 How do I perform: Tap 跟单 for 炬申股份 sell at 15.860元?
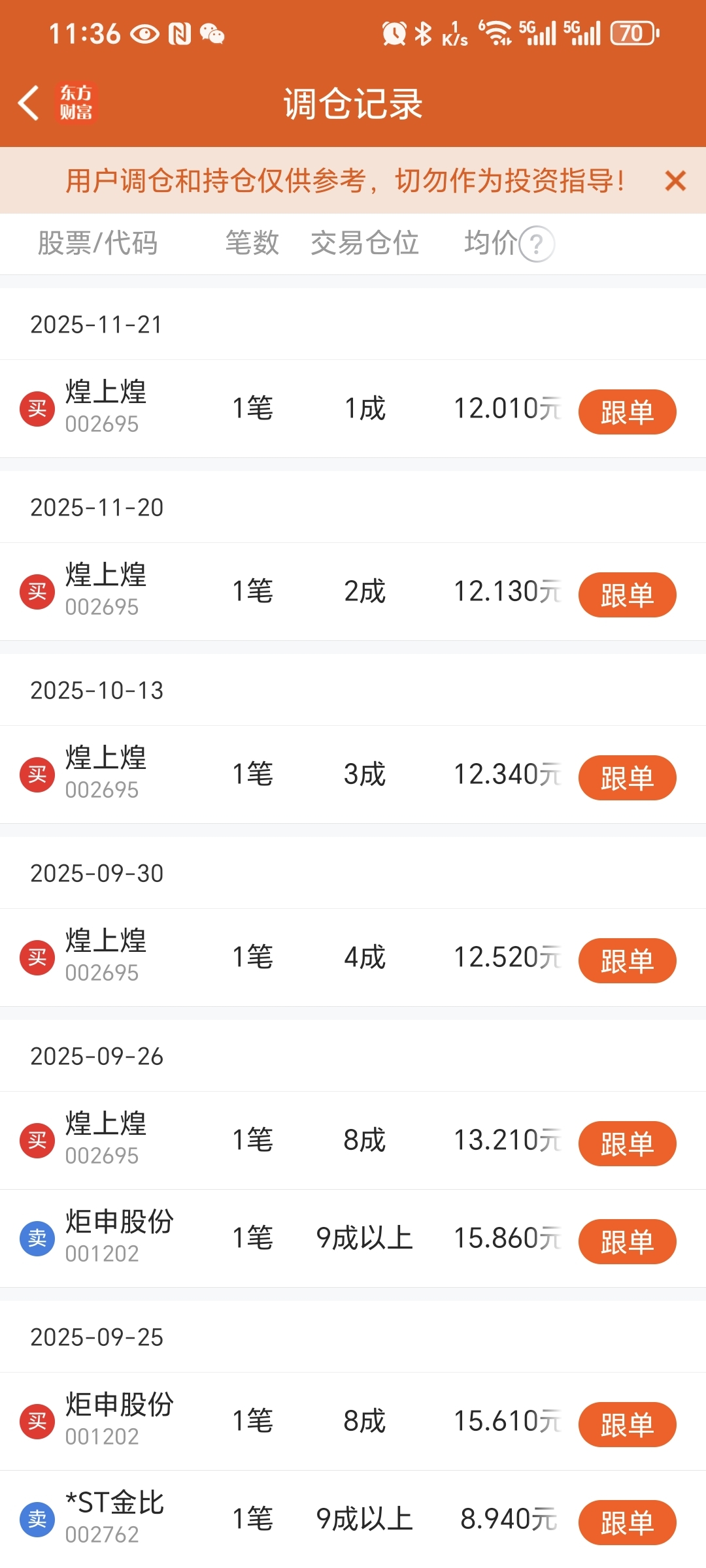tap(627, 1241)
